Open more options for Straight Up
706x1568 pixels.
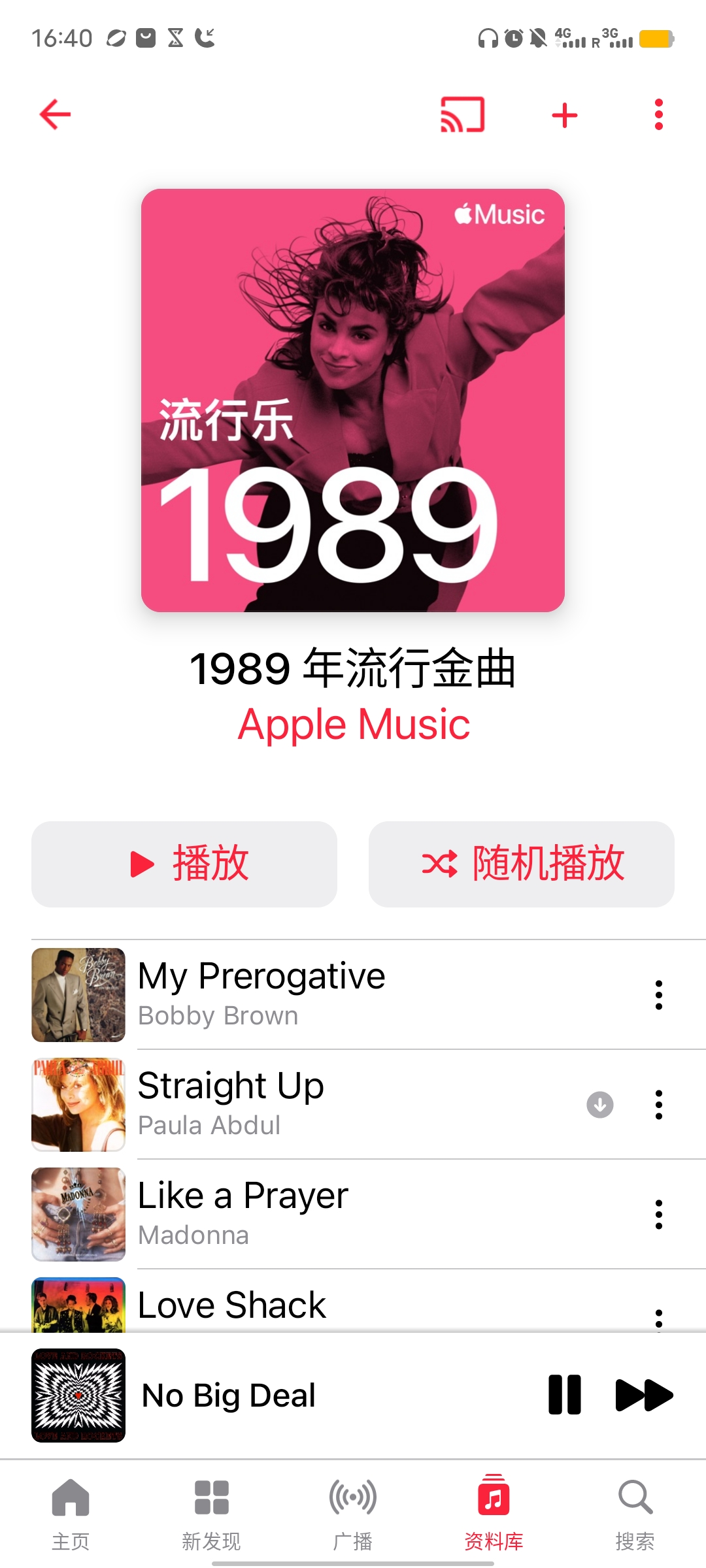click(x=659, y=1105)
